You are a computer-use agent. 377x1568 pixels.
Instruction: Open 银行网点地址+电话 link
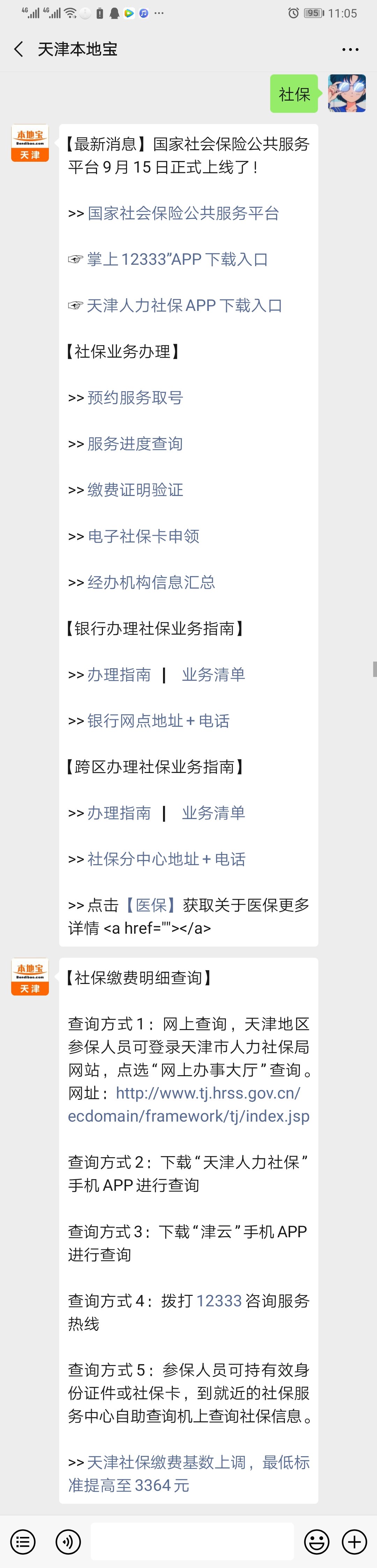[159, 721]
